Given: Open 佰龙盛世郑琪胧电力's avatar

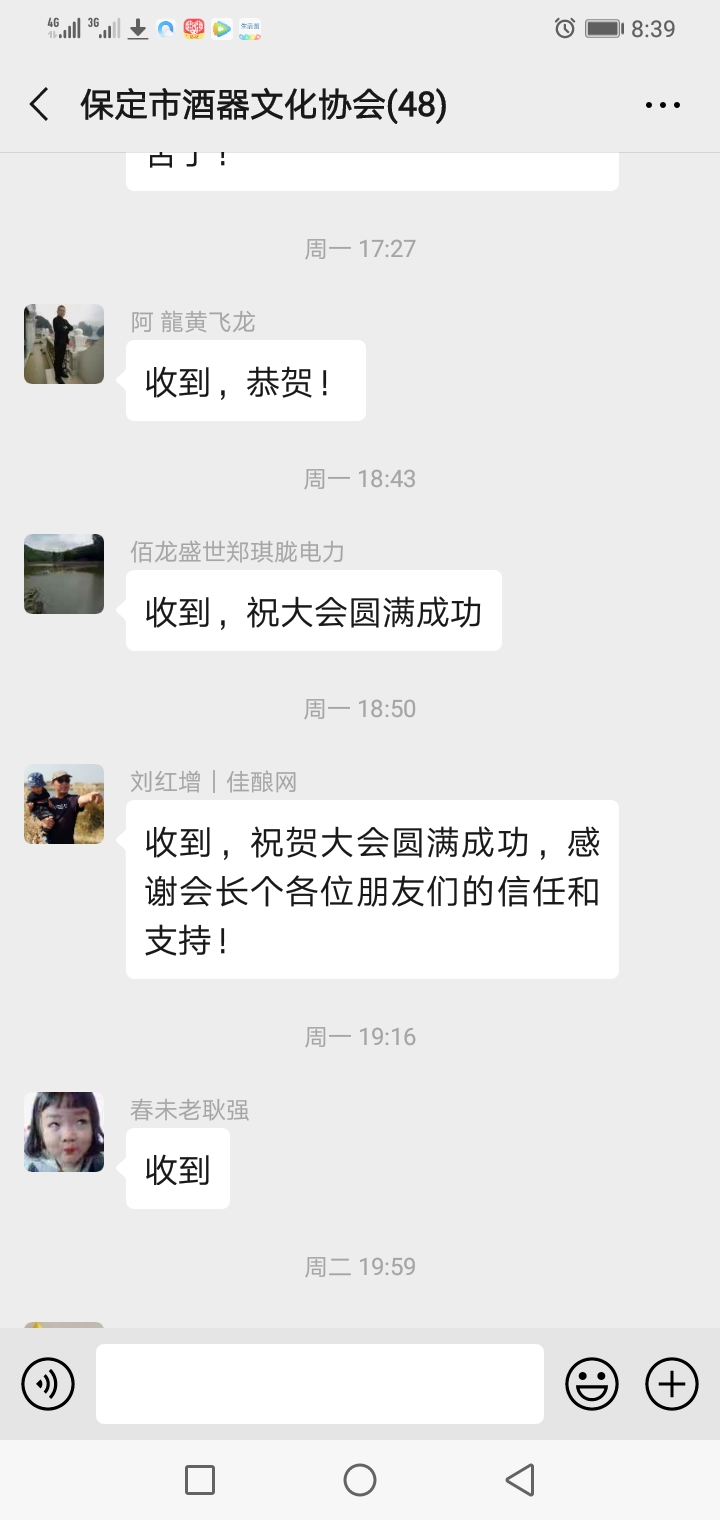Looking at the screenshot, I should (x=64, y=574).
